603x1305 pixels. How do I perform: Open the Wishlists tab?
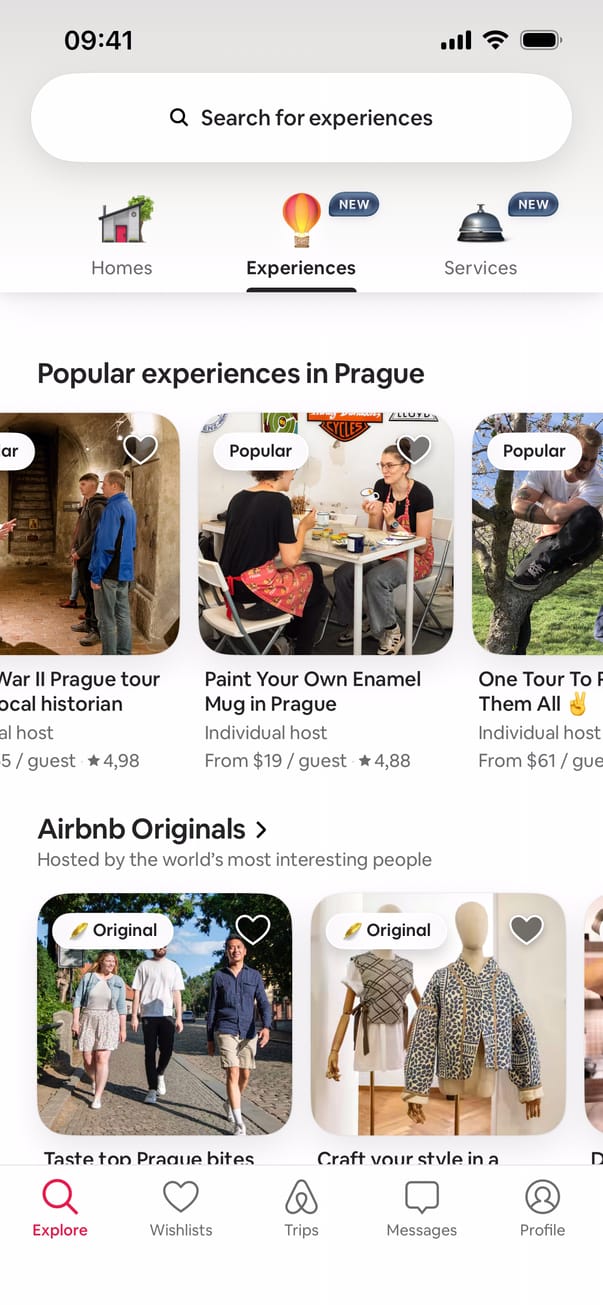[x=181, y=1208]
